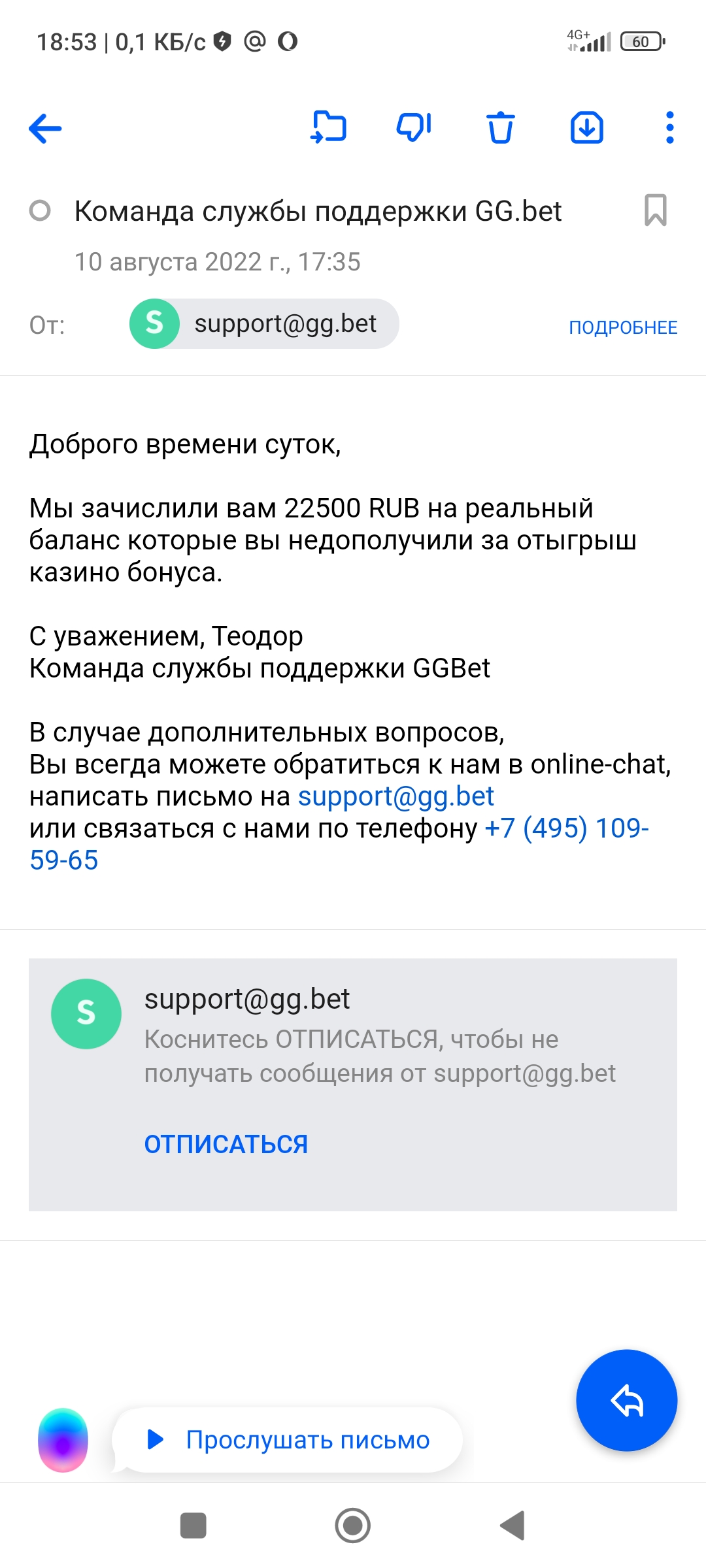Open the colorful voice assistant orb
This screenshot has height=1568, width=706.
pos(63,1440)
